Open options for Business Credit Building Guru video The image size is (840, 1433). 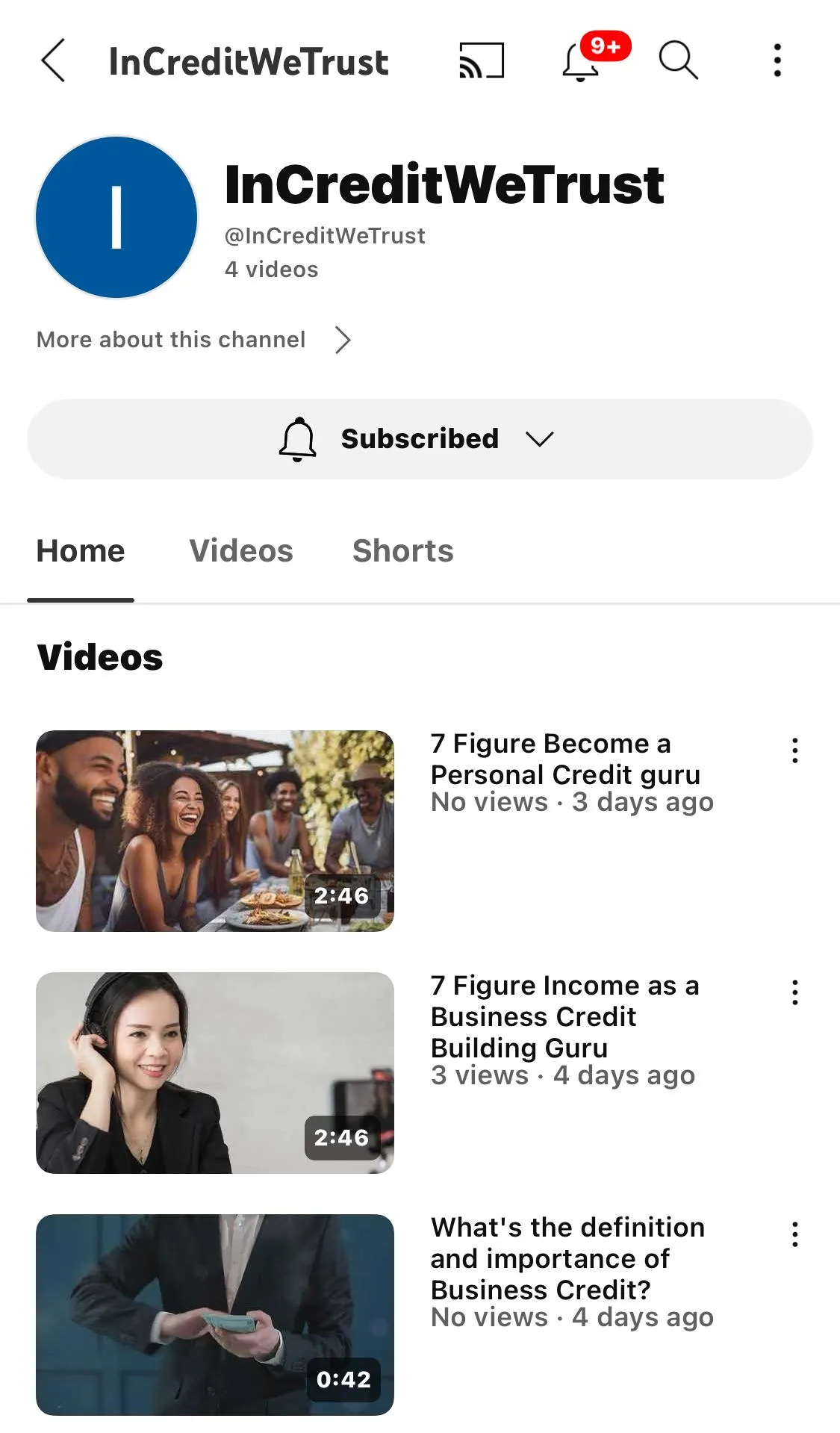click(794, 992)
